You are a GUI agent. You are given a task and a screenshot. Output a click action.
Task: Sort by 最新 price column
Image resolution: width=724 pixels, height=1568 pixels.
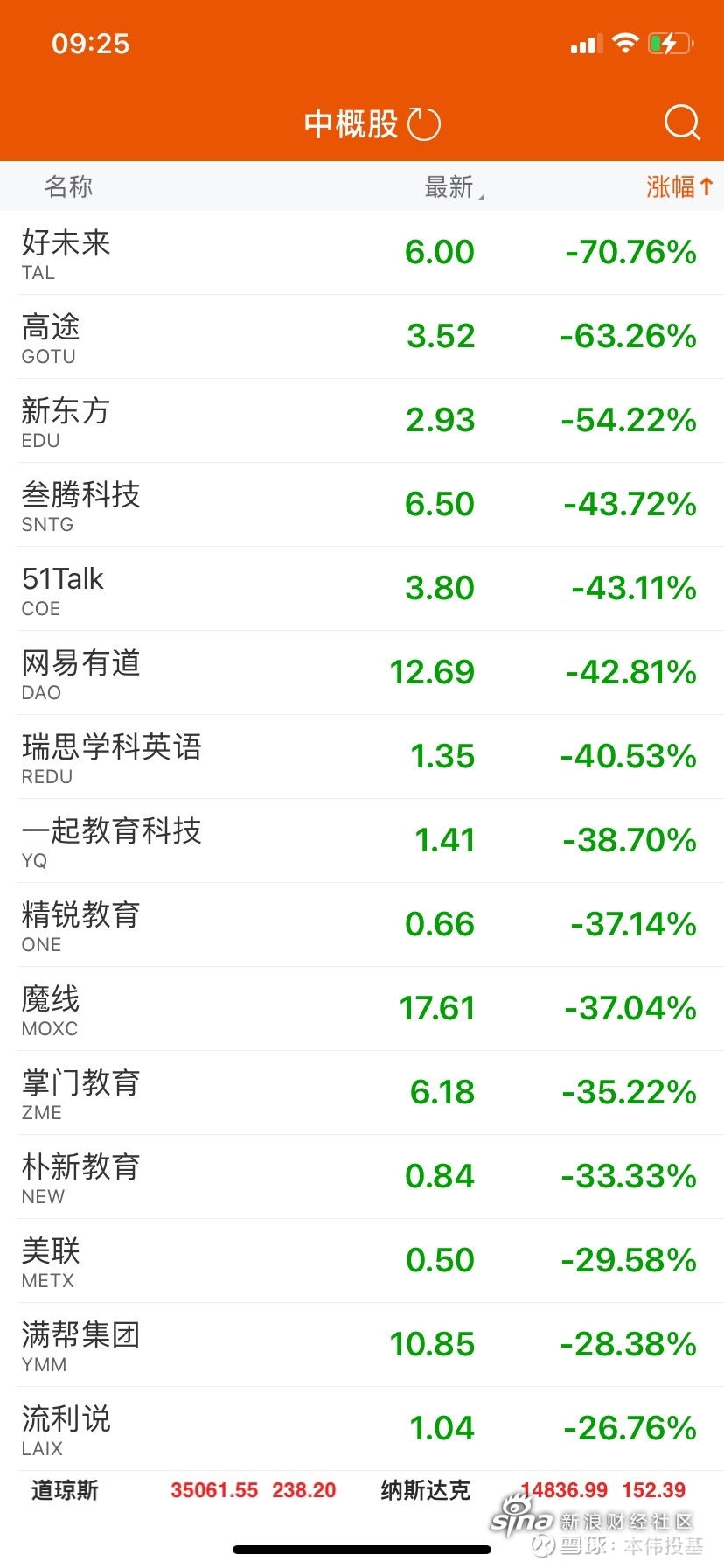tap(454, 187)
